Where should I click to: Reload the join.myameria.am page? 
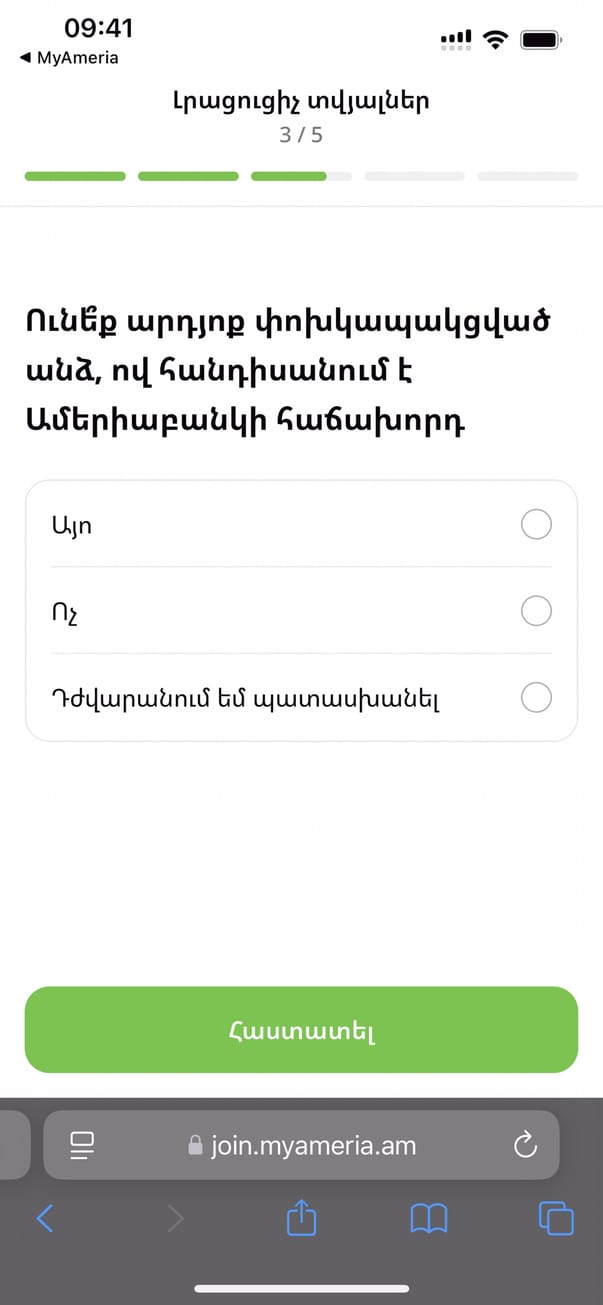point(525,1145)
